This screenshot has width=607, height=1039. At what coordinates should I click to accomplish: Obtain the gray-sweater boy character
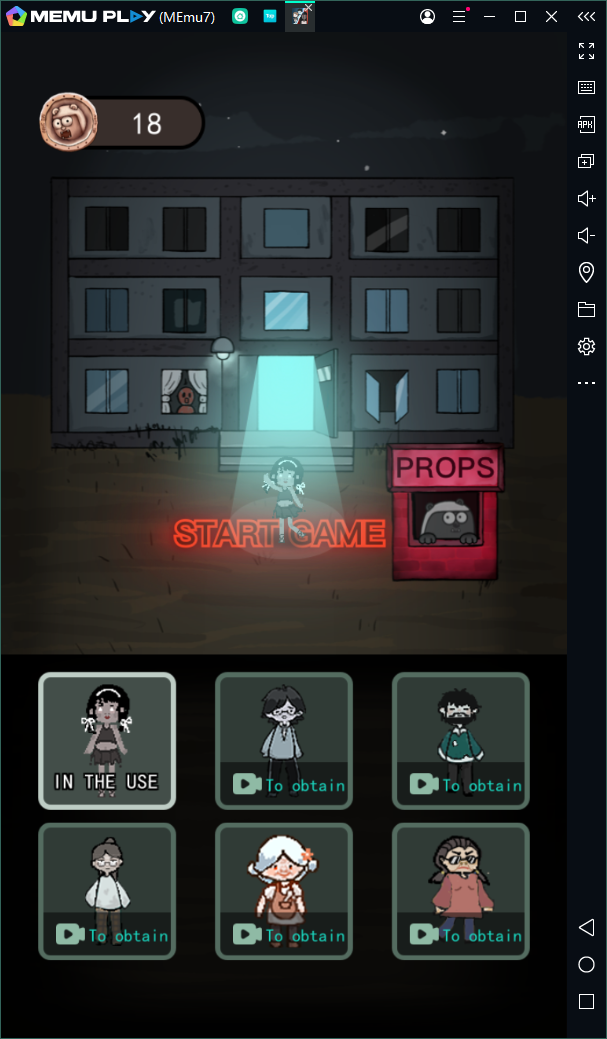pyautogui.click(x=284, y=740)
